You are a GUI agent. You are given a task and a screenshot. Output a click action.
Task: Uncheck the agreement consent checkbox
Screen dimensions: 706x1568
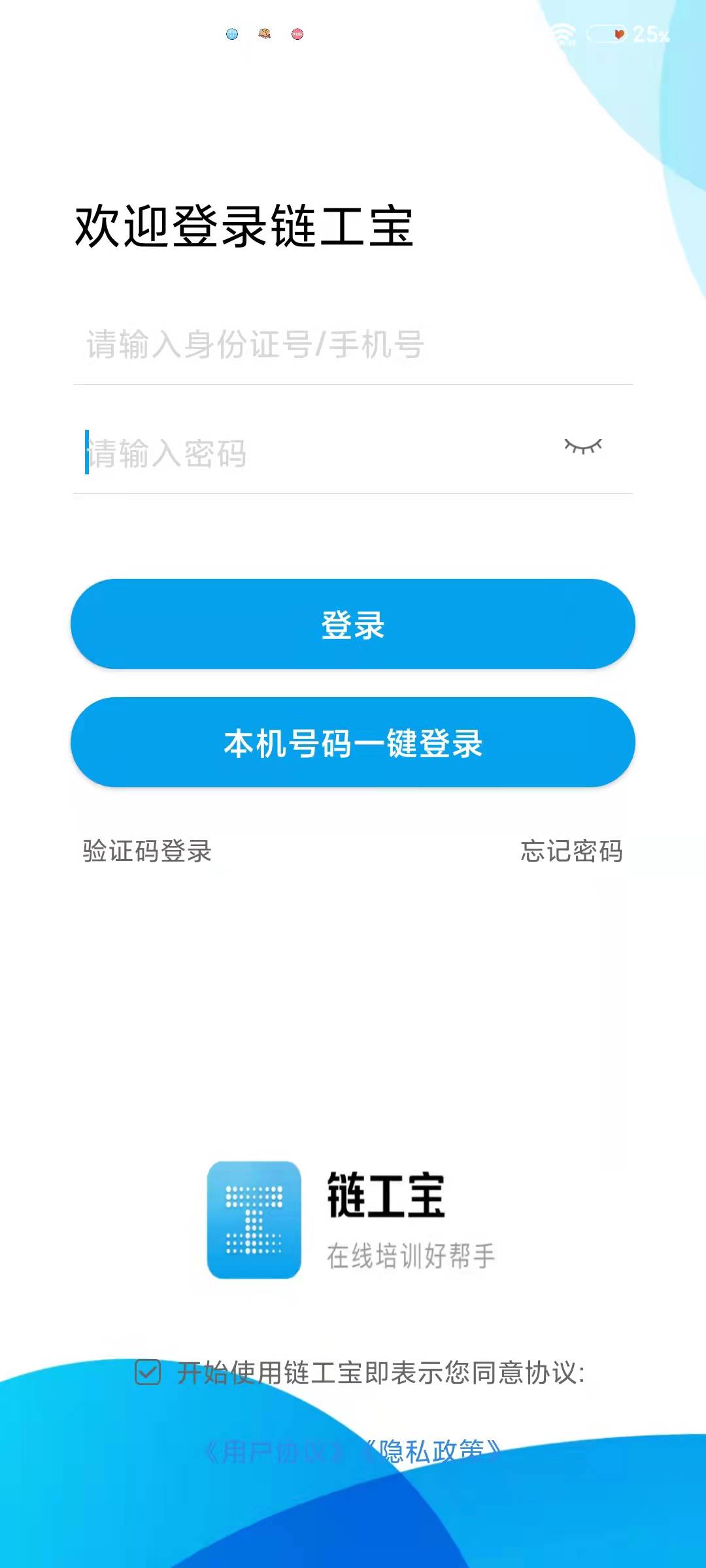coord(148,1372)
